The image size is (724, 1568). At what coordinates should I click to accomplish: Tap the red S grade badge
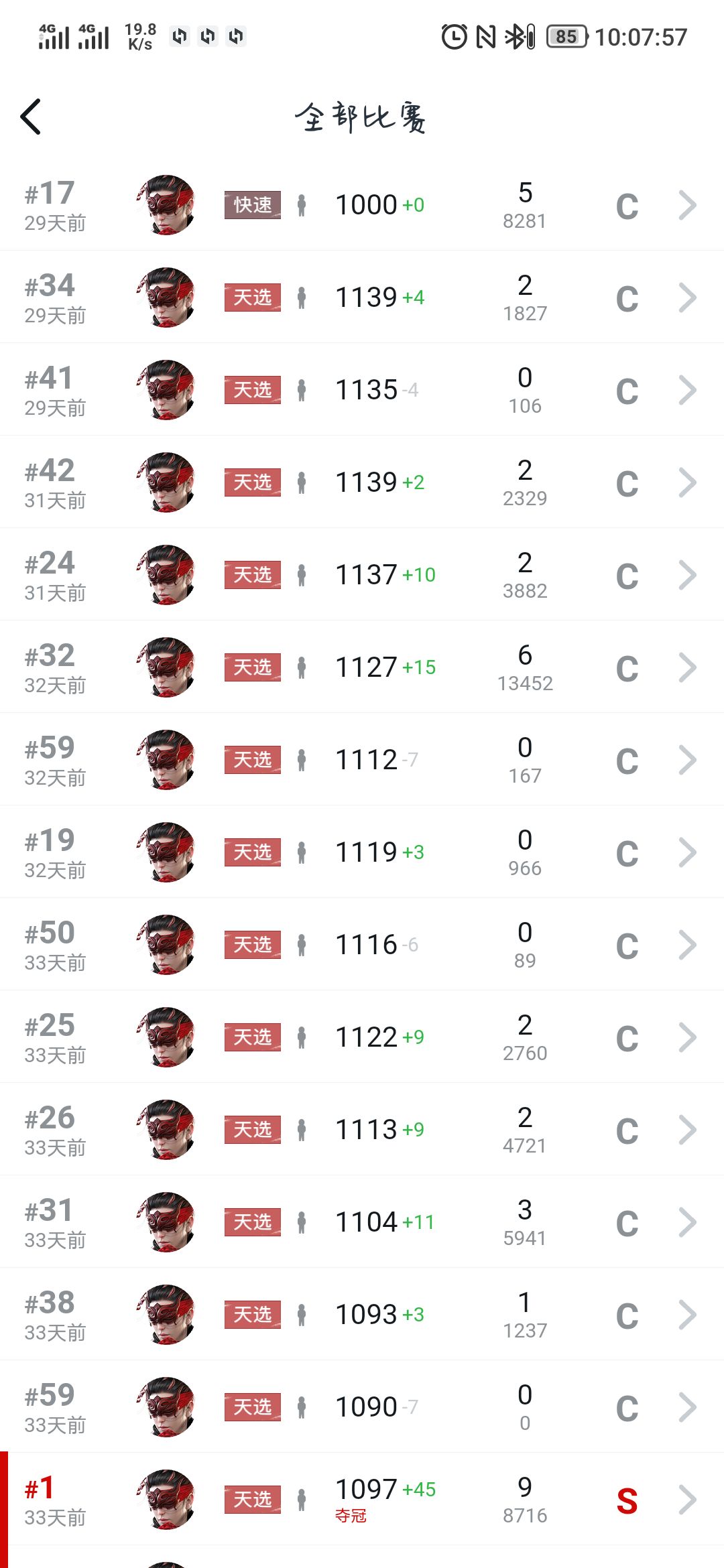(x=627, y=1500)
